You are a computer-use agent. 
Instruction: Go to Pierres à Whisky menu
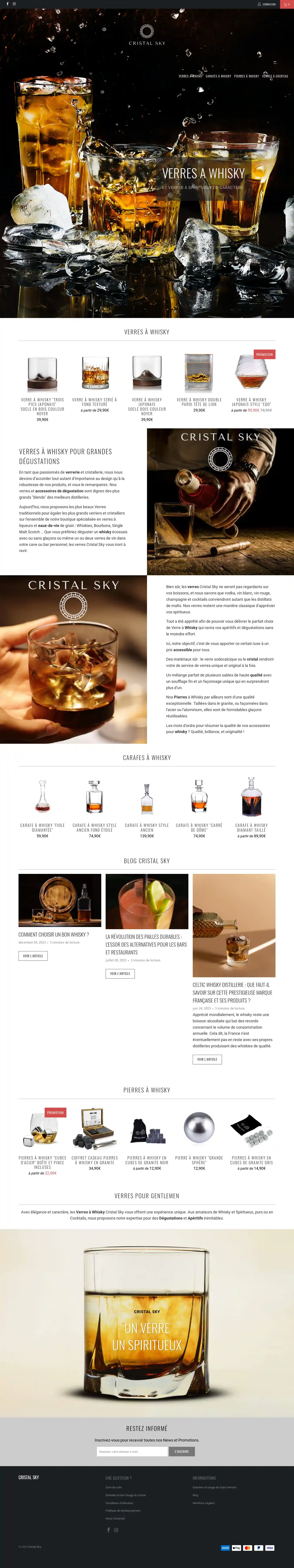[x=247, y=76]
